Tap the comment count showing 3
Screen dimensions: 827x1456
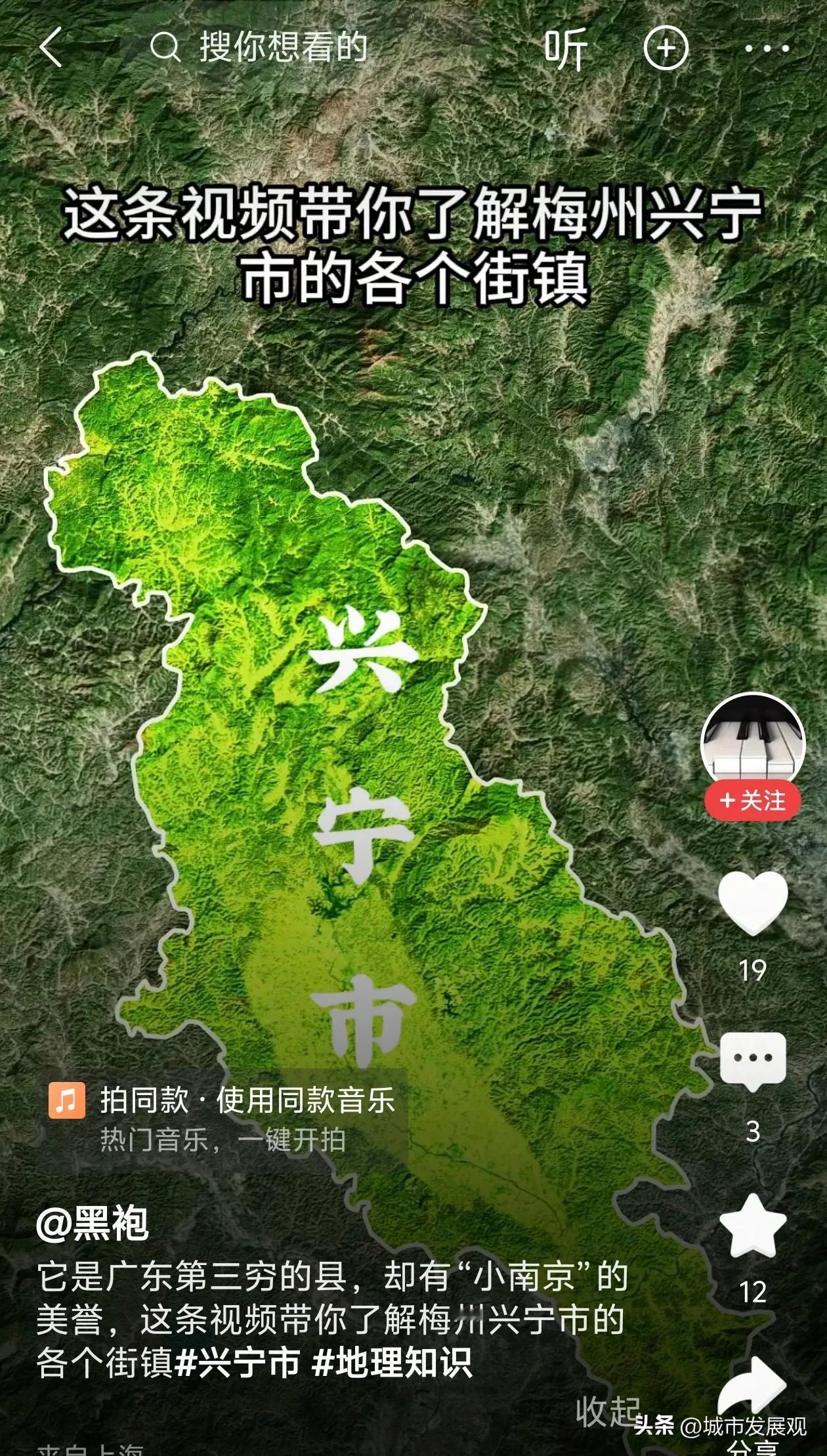coord(752,1131)
